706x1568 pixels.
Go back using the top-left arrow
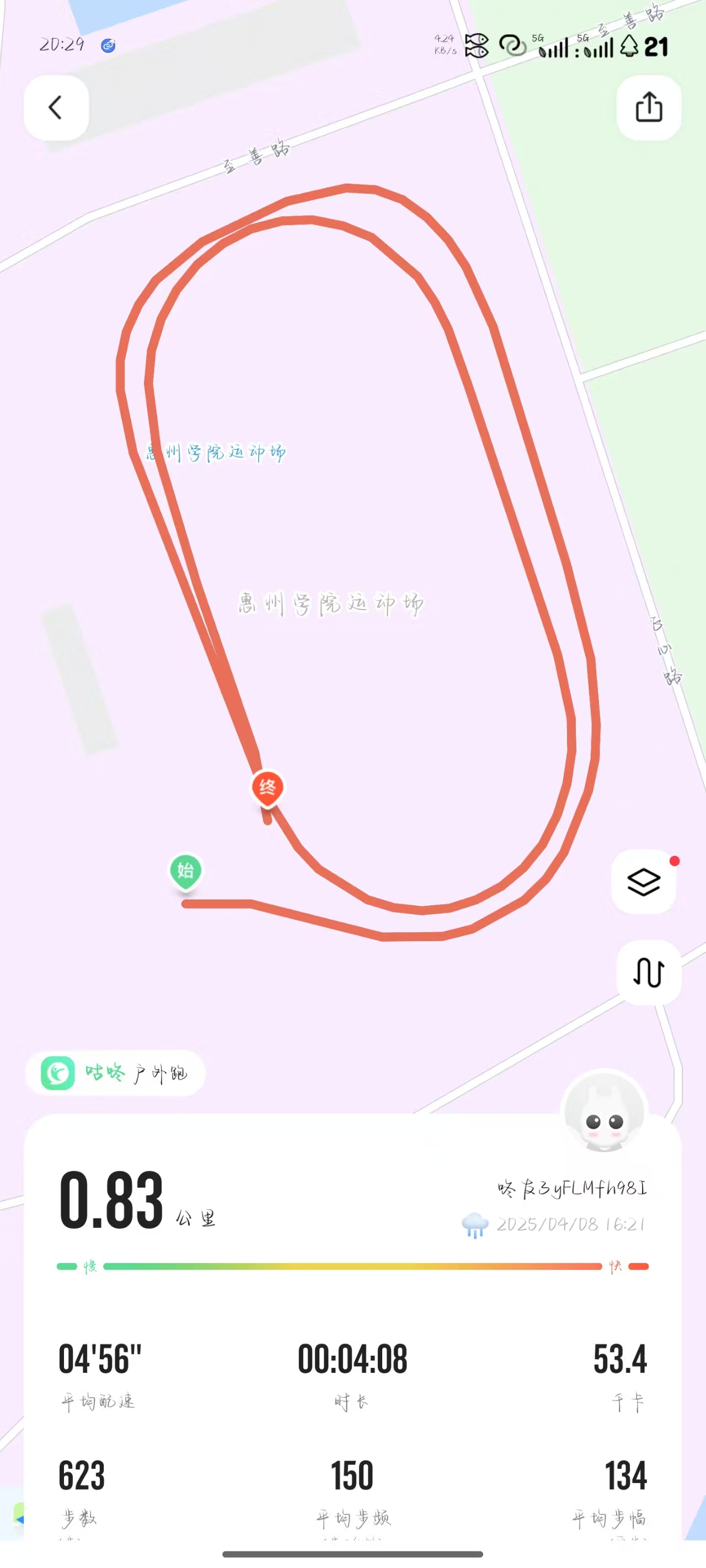pyautogui.click(x=56, y=108)
